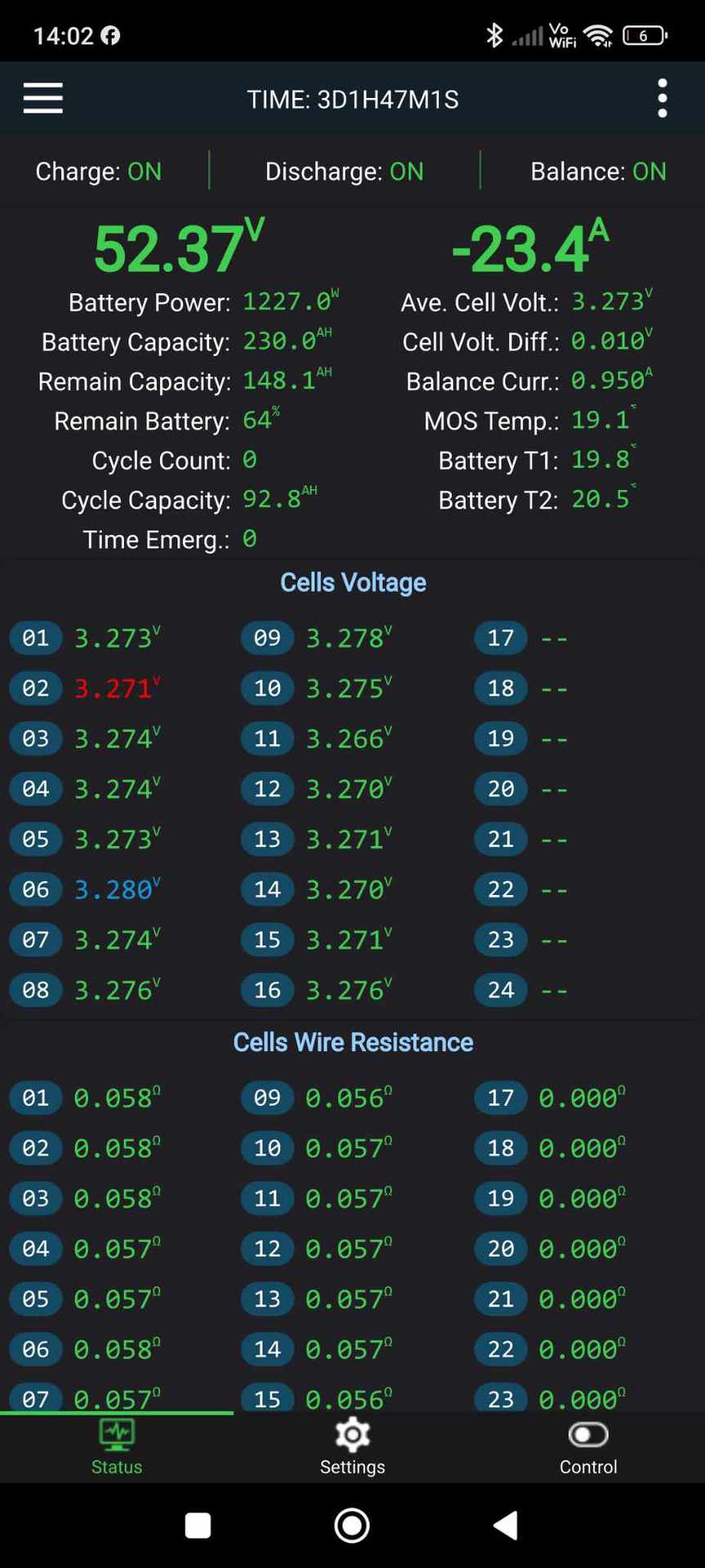Switch to the Settings tab
This screenshot has width=705, height=1568.
coord(352,1448)
